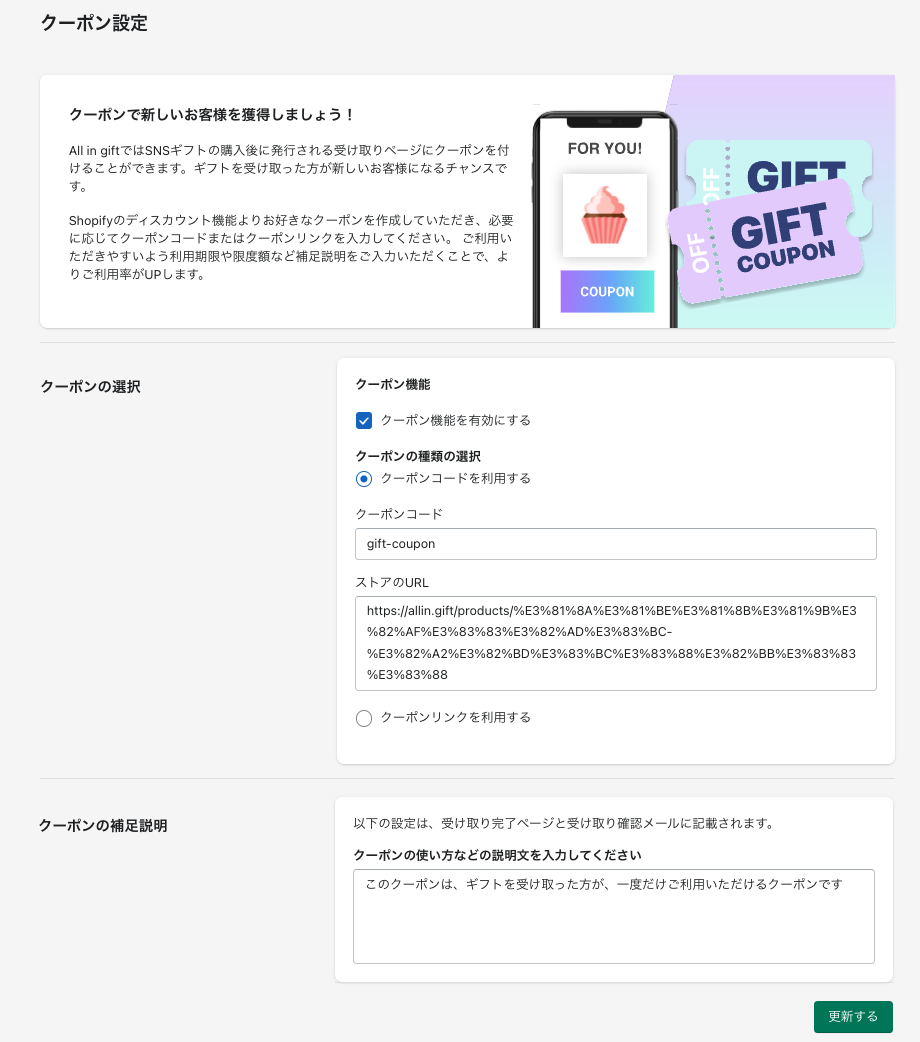Select クーポンコードを利用する radio option
Image resolution: width=920 pixels, height=1042 pixels.
(364, 479)
